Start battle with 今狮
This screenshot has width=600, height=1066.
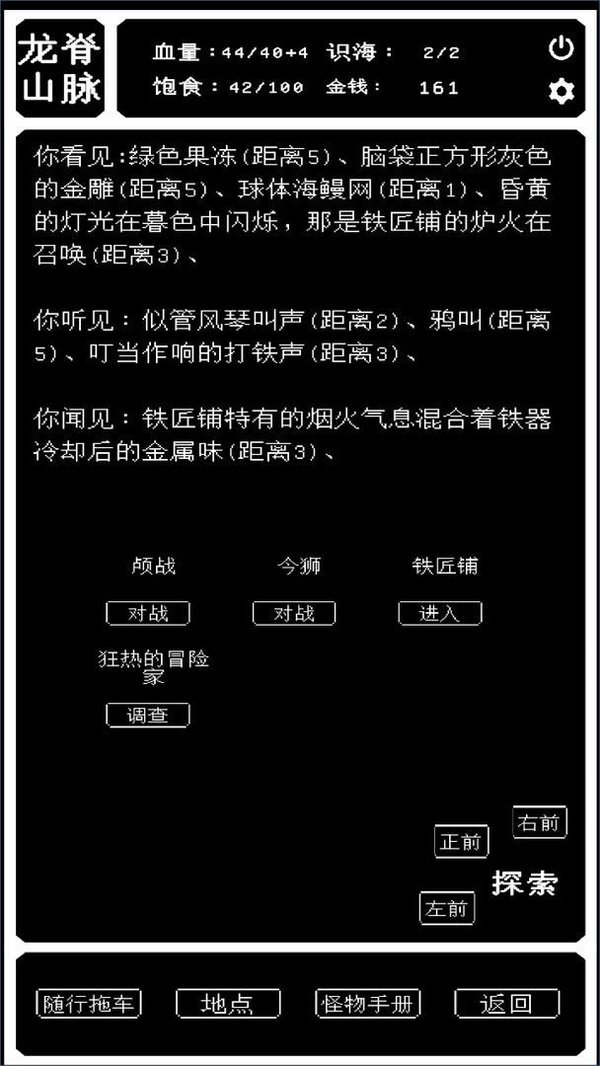click(294, 613)
